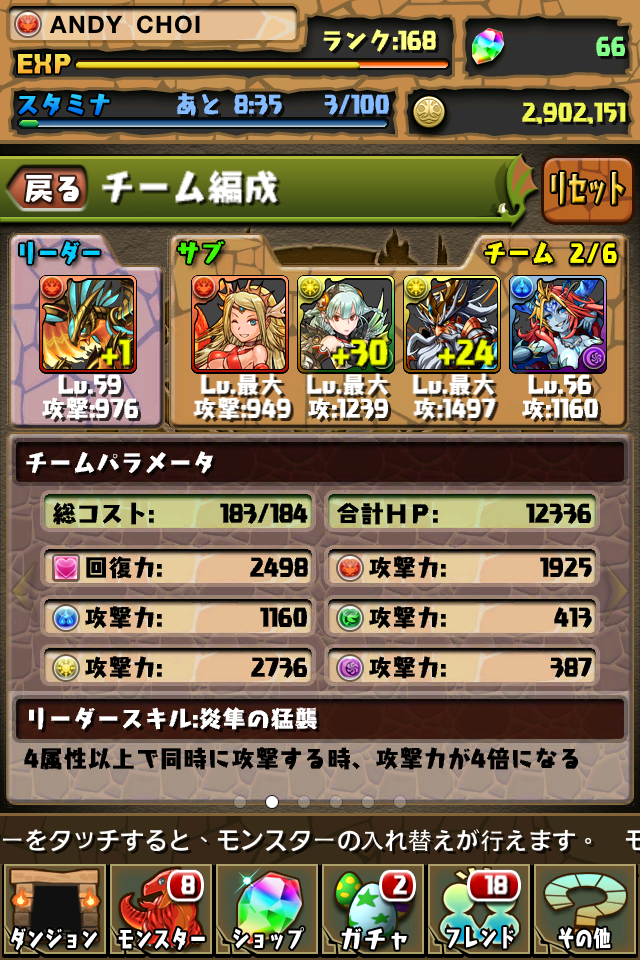Switch to the ガチャ tab

[373, 910]
